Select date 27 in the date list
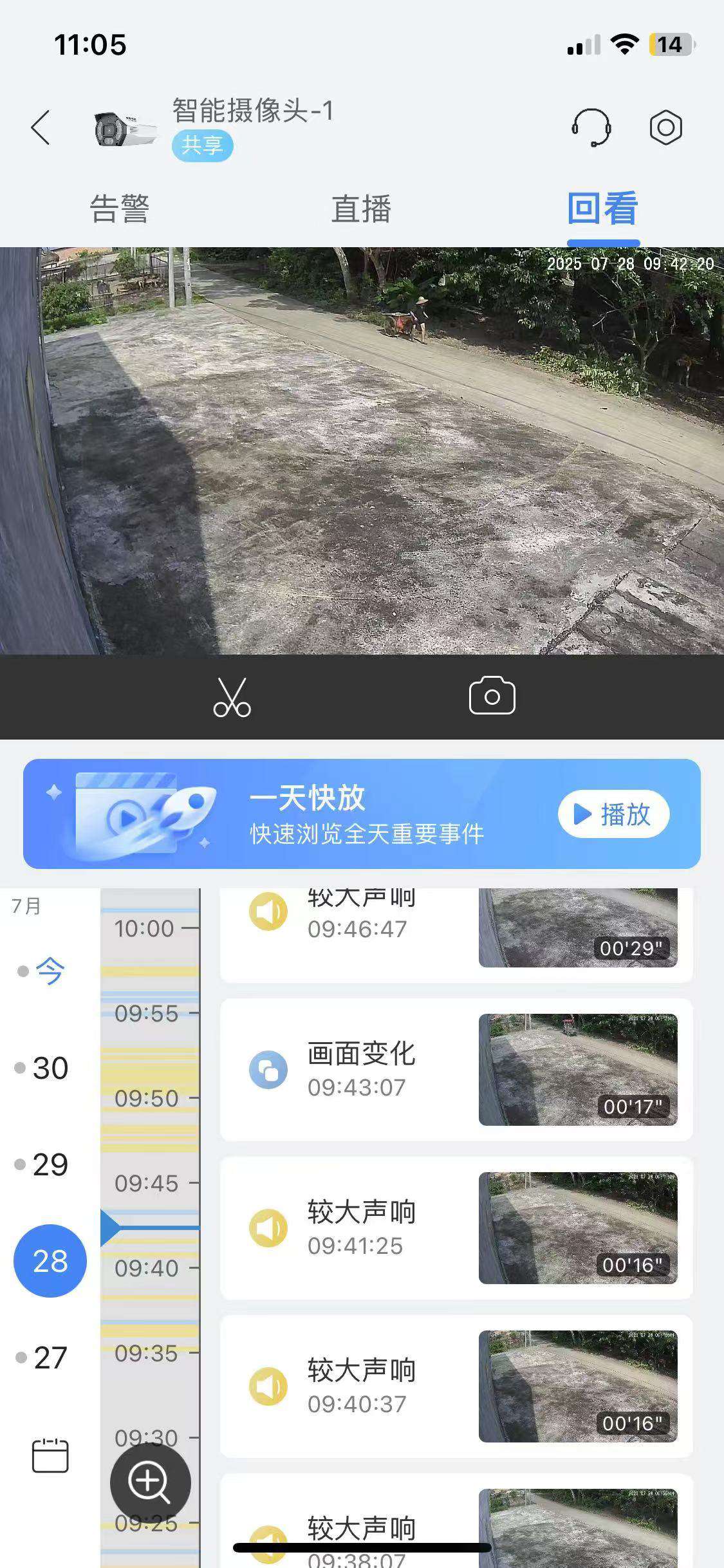This screenshot has width=724, height=1568. coord(49,1358)
